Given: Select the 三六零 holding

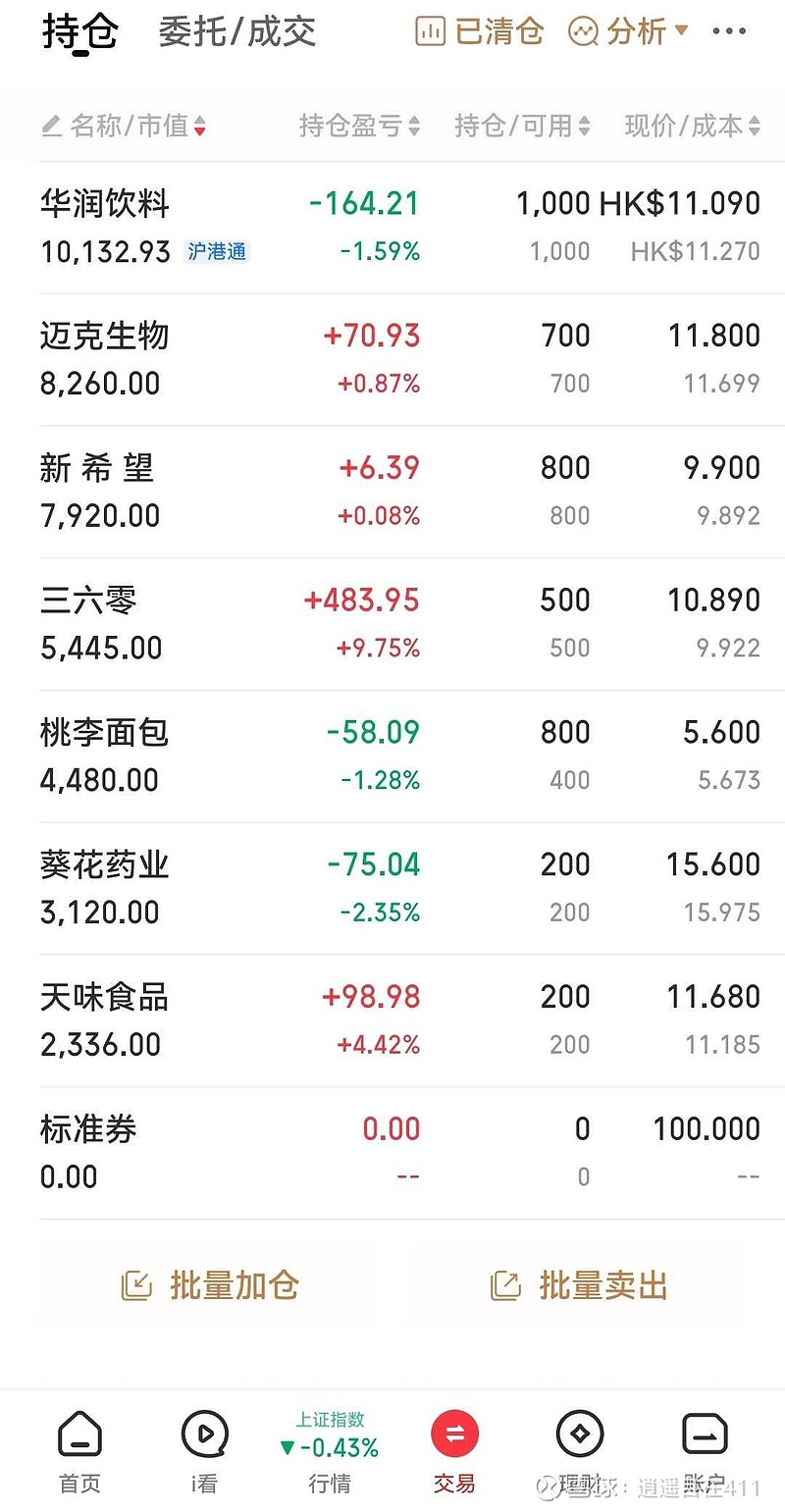Looking at the screenshot, I should (x=88, y=600).
